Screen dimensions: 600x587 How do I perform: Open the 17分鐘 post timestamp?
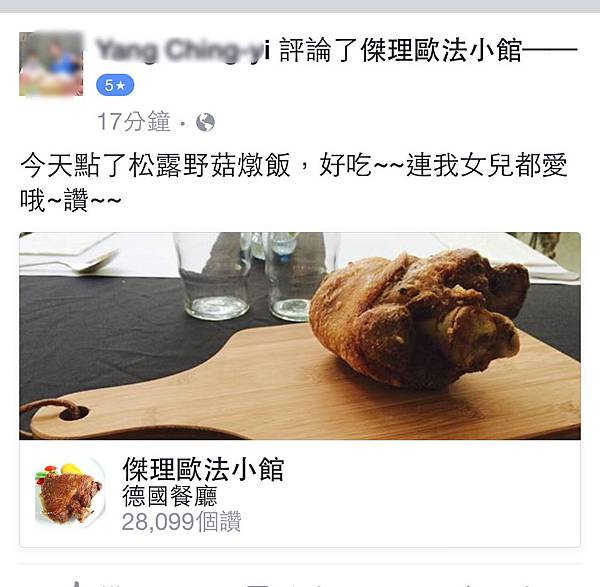pos(134,122)
